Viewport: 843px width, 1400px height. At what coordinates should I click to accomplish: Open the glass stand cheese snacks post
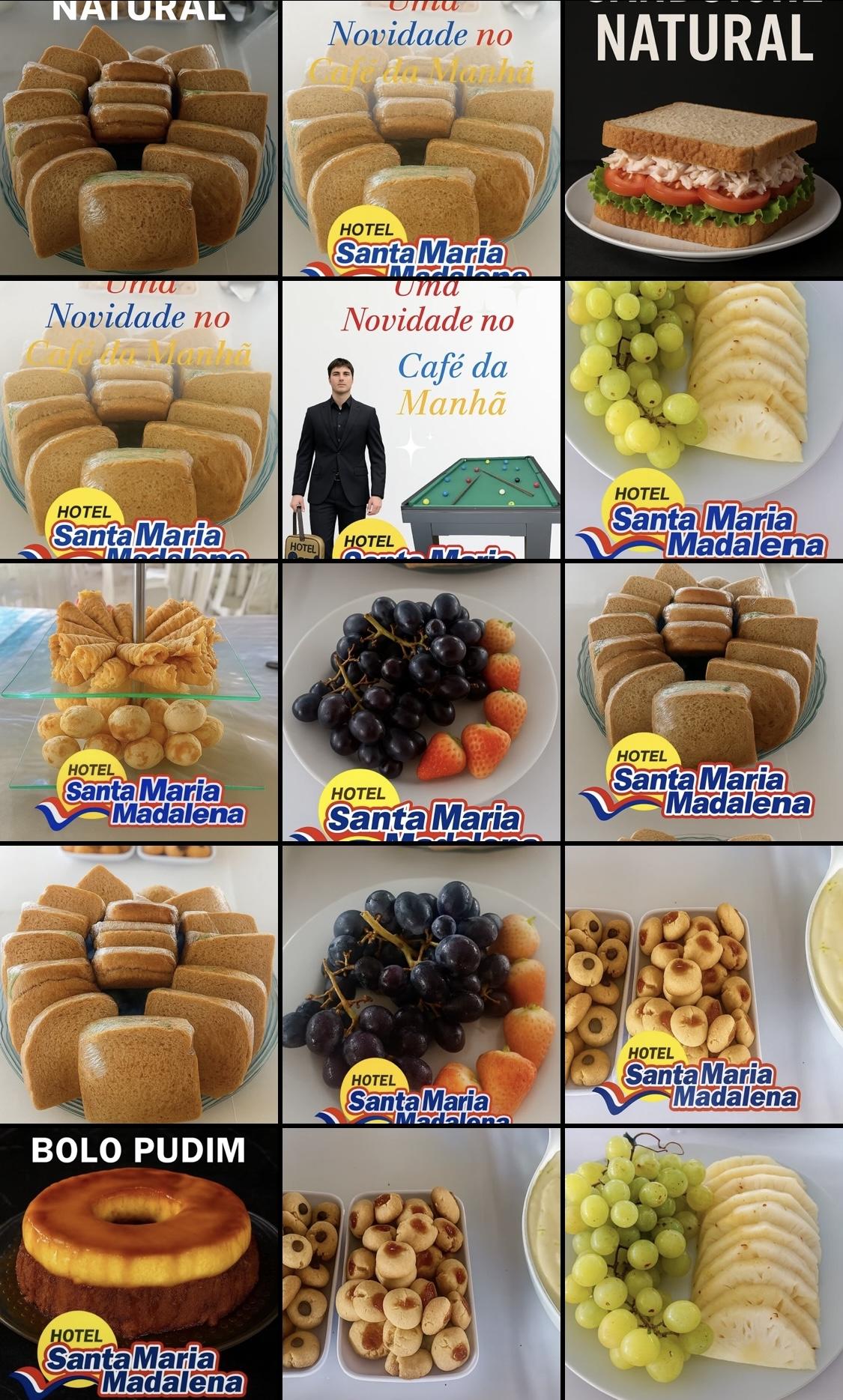[139, 701]
